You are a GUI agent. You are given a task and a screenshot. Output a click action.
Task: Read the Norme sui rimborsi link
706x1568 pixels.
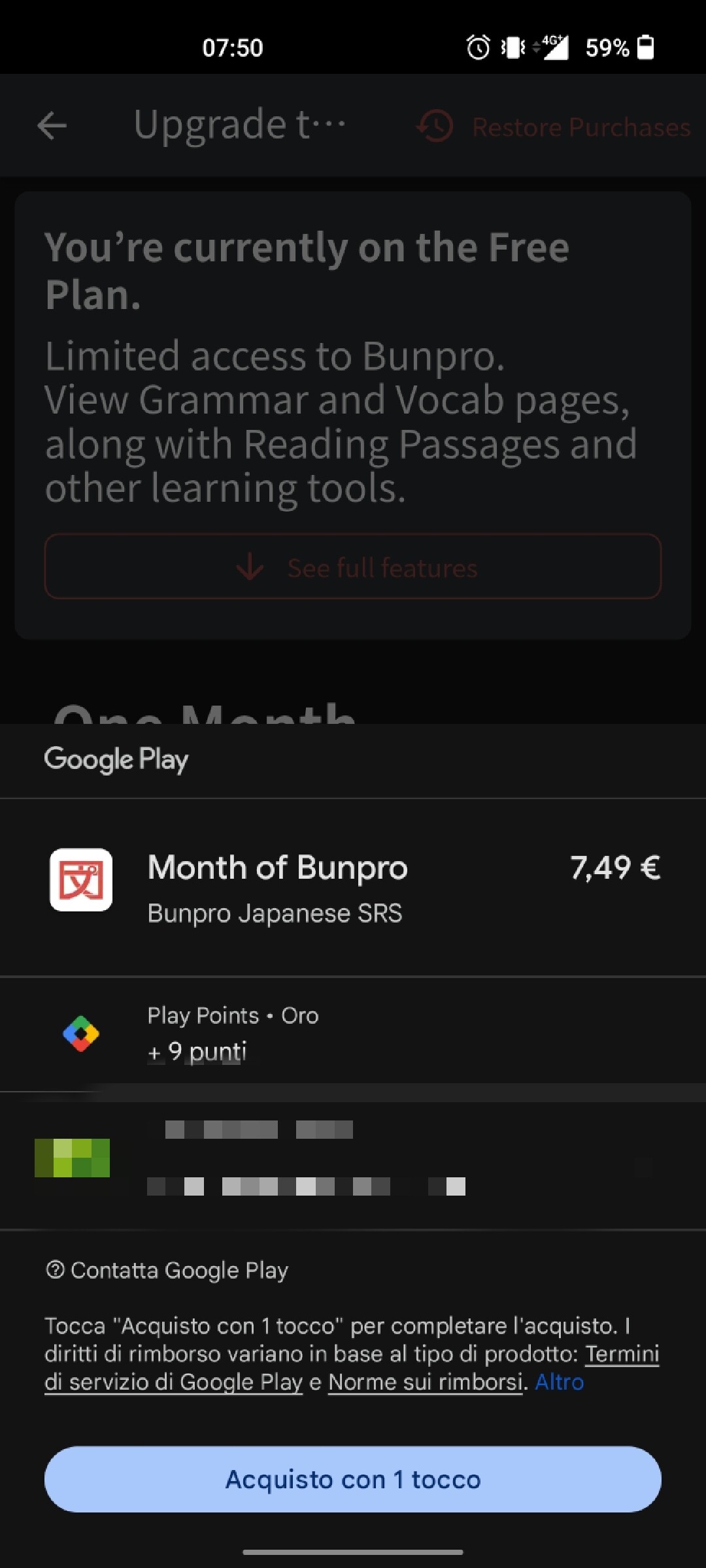425,1382
